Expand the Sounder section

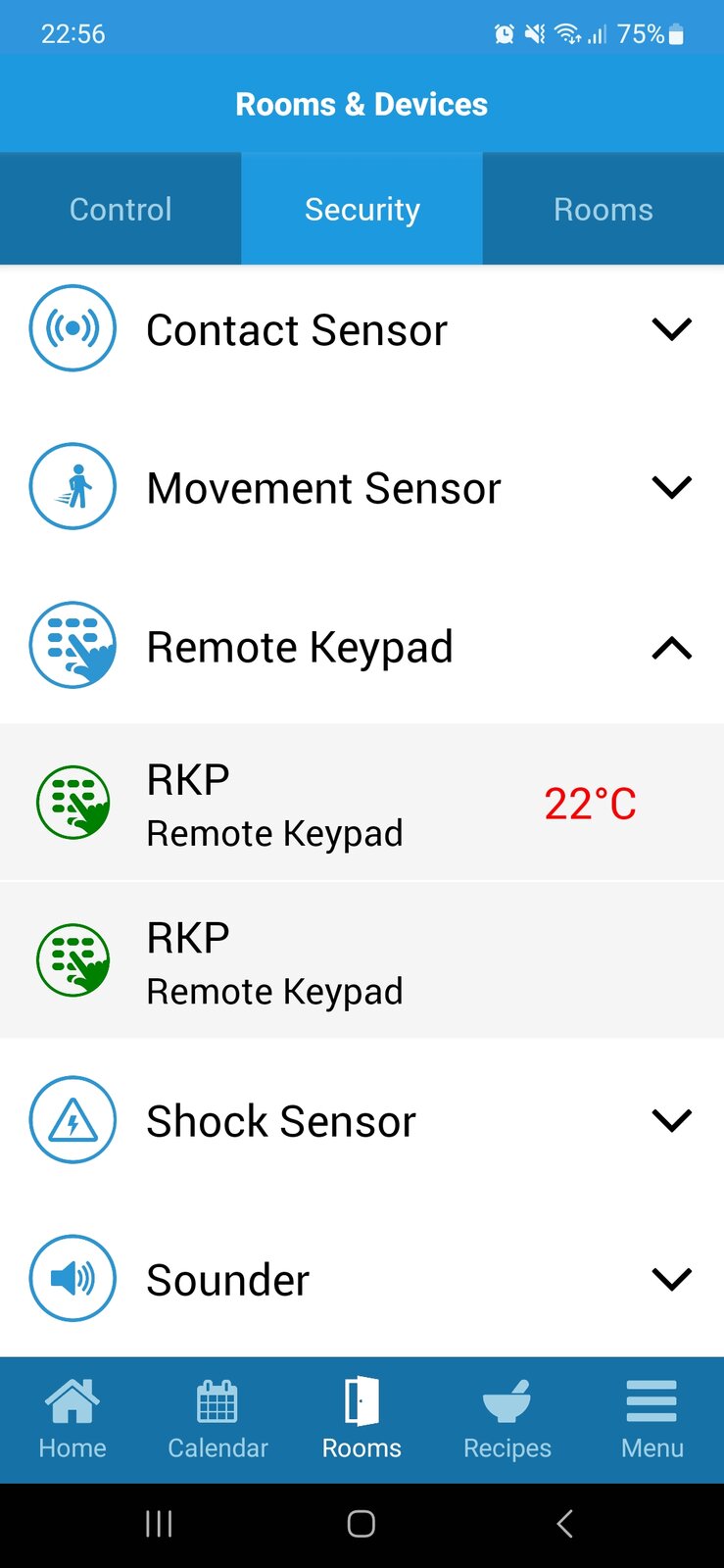tap(671, 1279)
